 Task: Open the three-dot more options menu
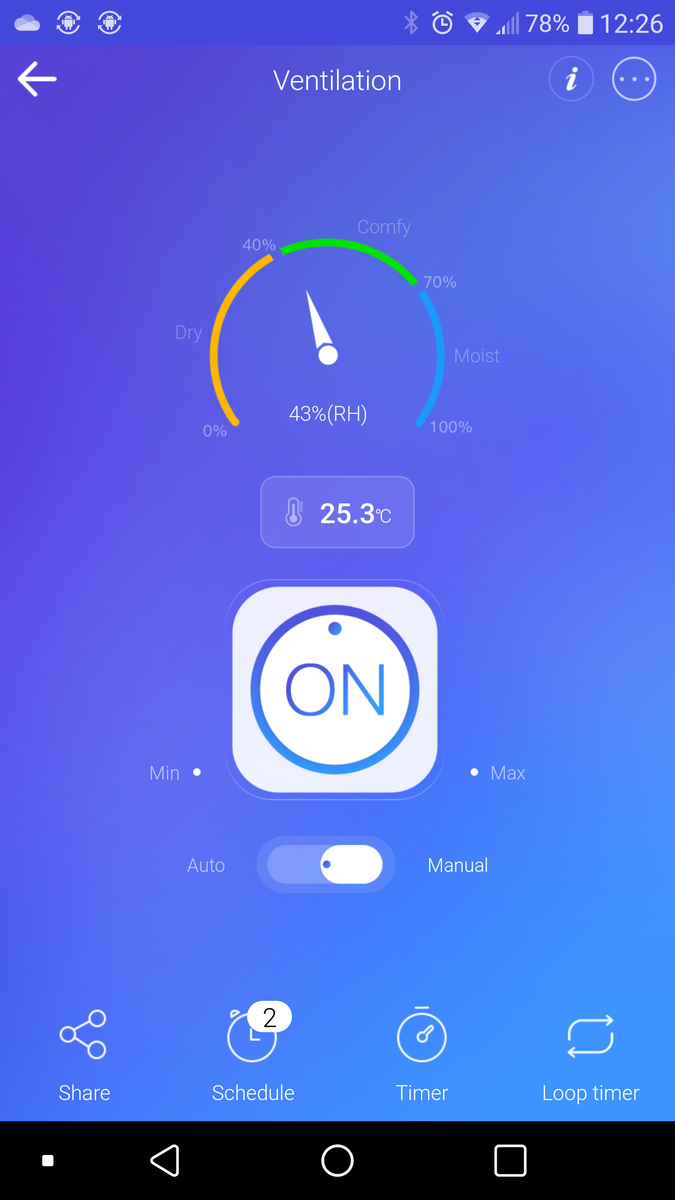[634, 80]
